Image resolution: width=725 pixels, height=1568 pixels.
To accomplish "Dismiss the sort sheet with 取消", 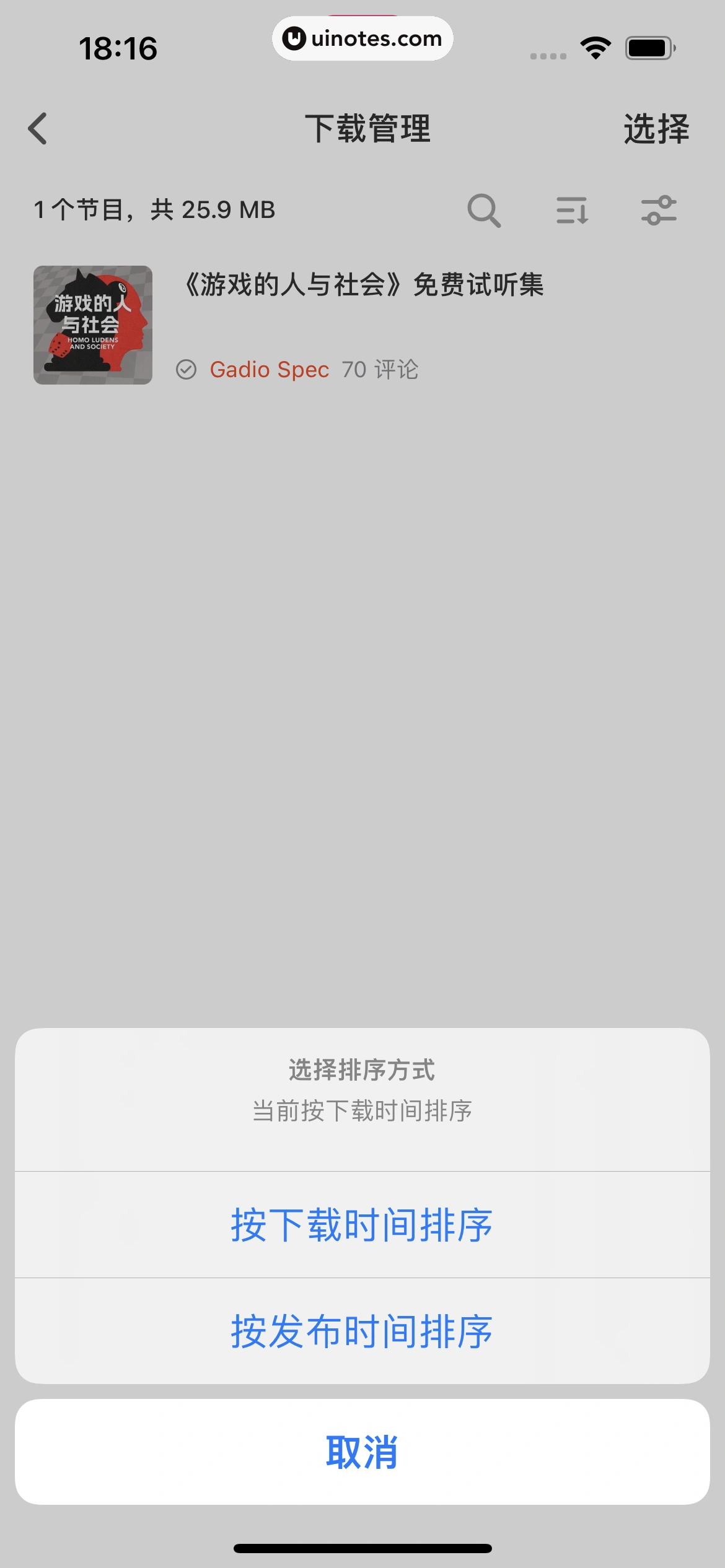I will tap(362, 1452).
